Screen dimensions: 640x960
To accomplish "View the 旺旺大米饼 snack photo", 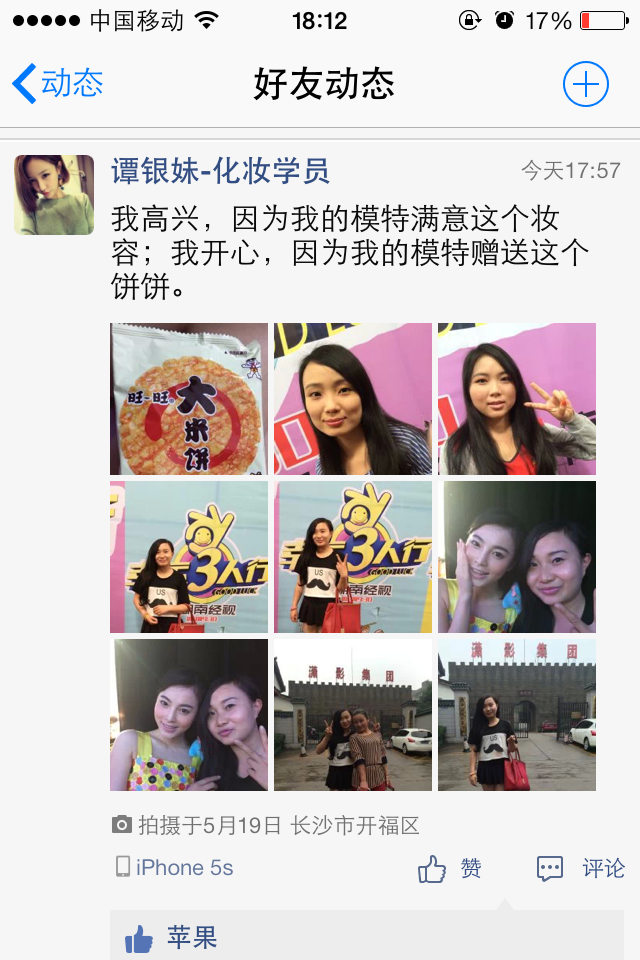I will (x=189, y=399).
